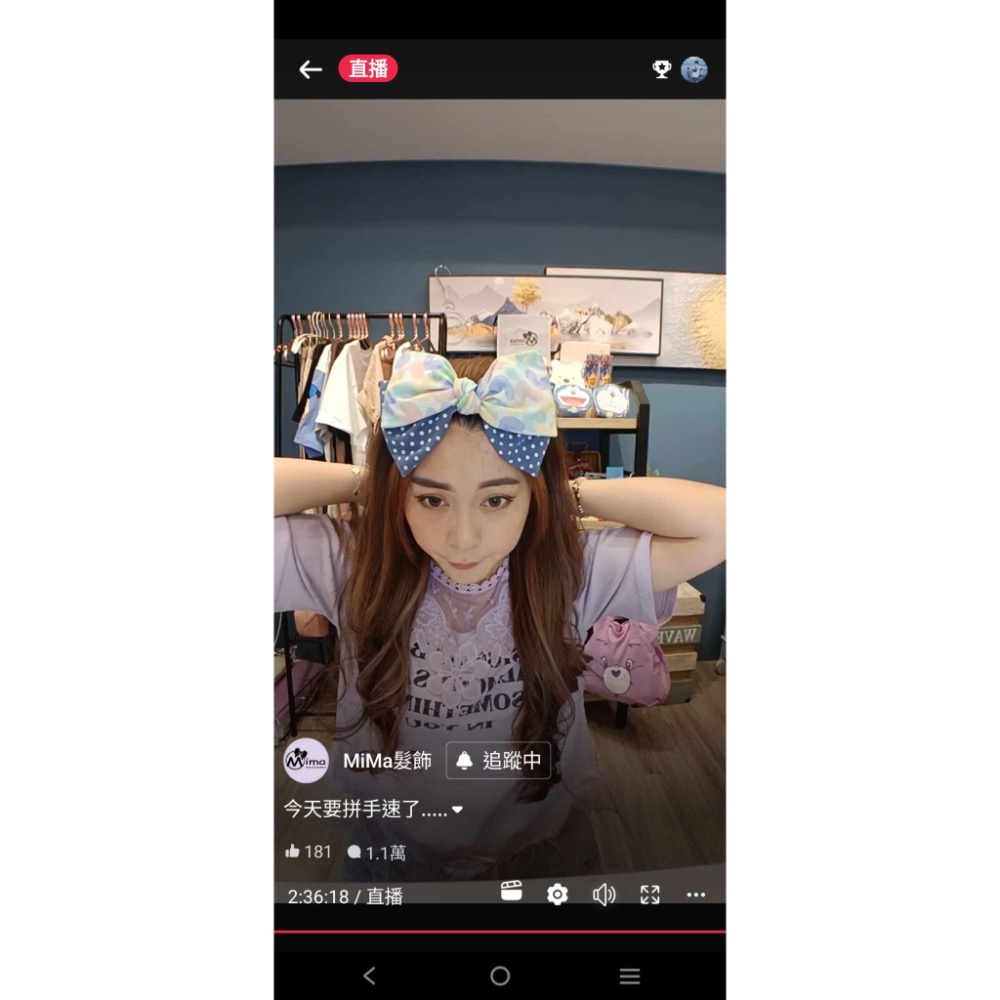Open the three-dot more options
Image resolution: width=1000 pixels, height=1000 pixels.
pyautogui.click(x=696, y=894)
